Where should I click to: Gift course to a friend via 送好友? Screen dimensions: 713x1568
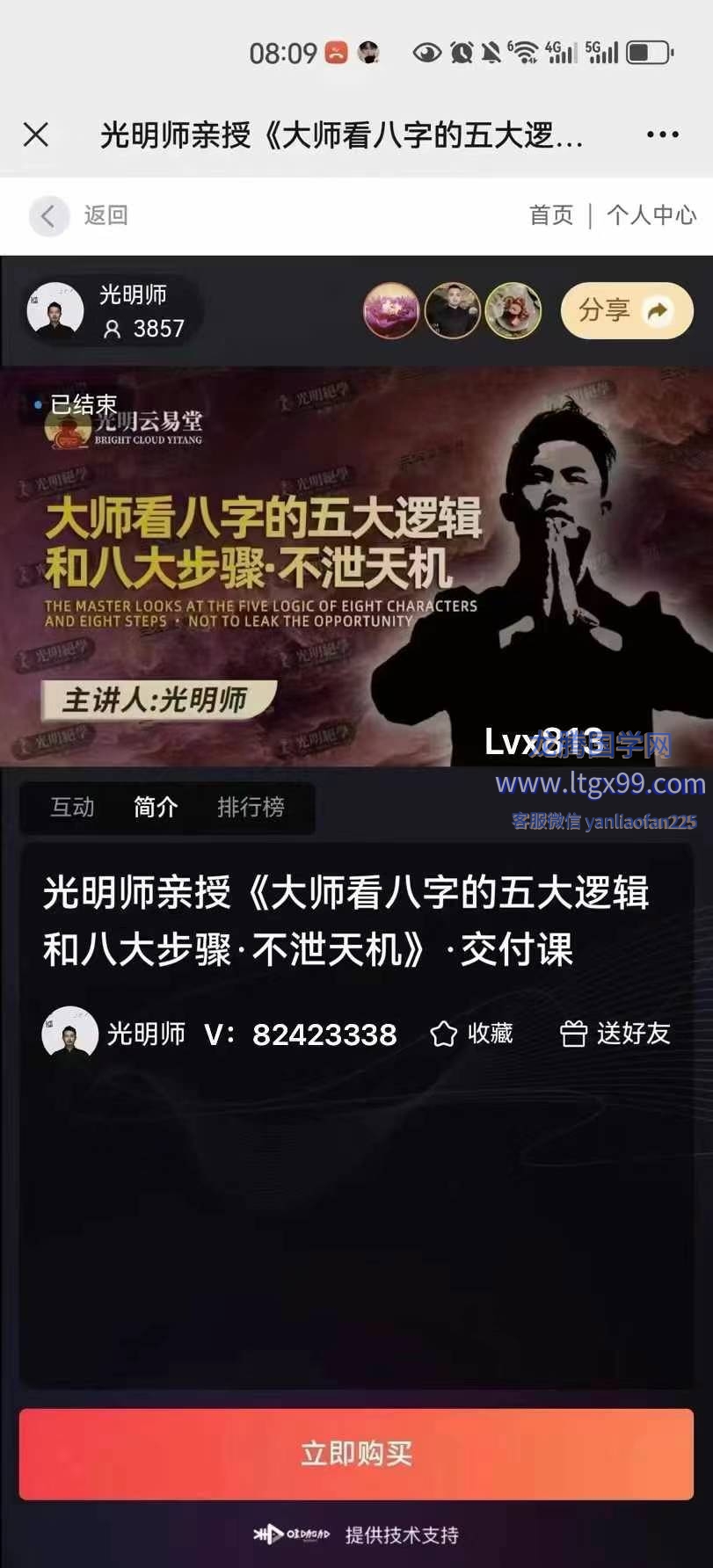615,1034
